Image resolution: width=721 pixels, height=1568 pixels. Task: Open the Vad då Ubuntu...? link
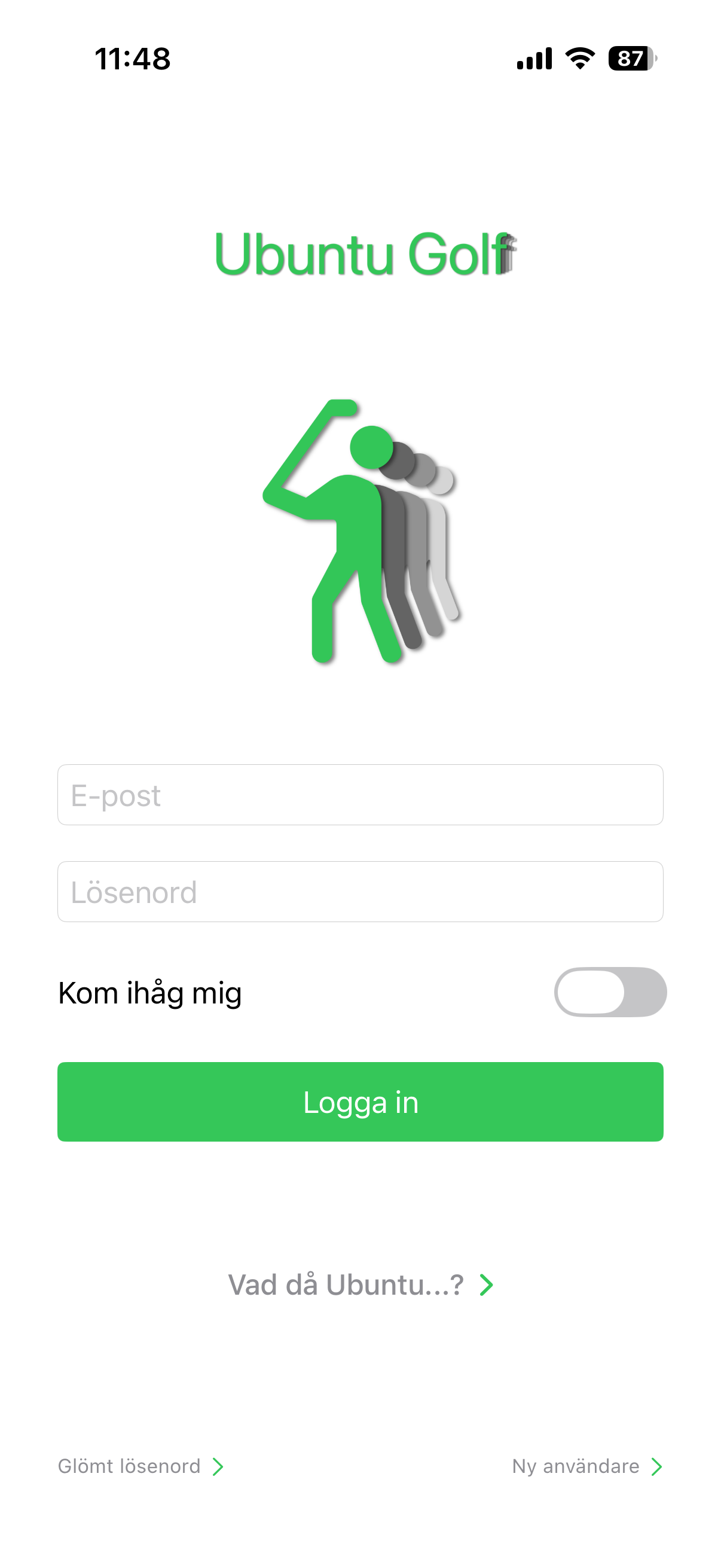(x=360, y=1285)
